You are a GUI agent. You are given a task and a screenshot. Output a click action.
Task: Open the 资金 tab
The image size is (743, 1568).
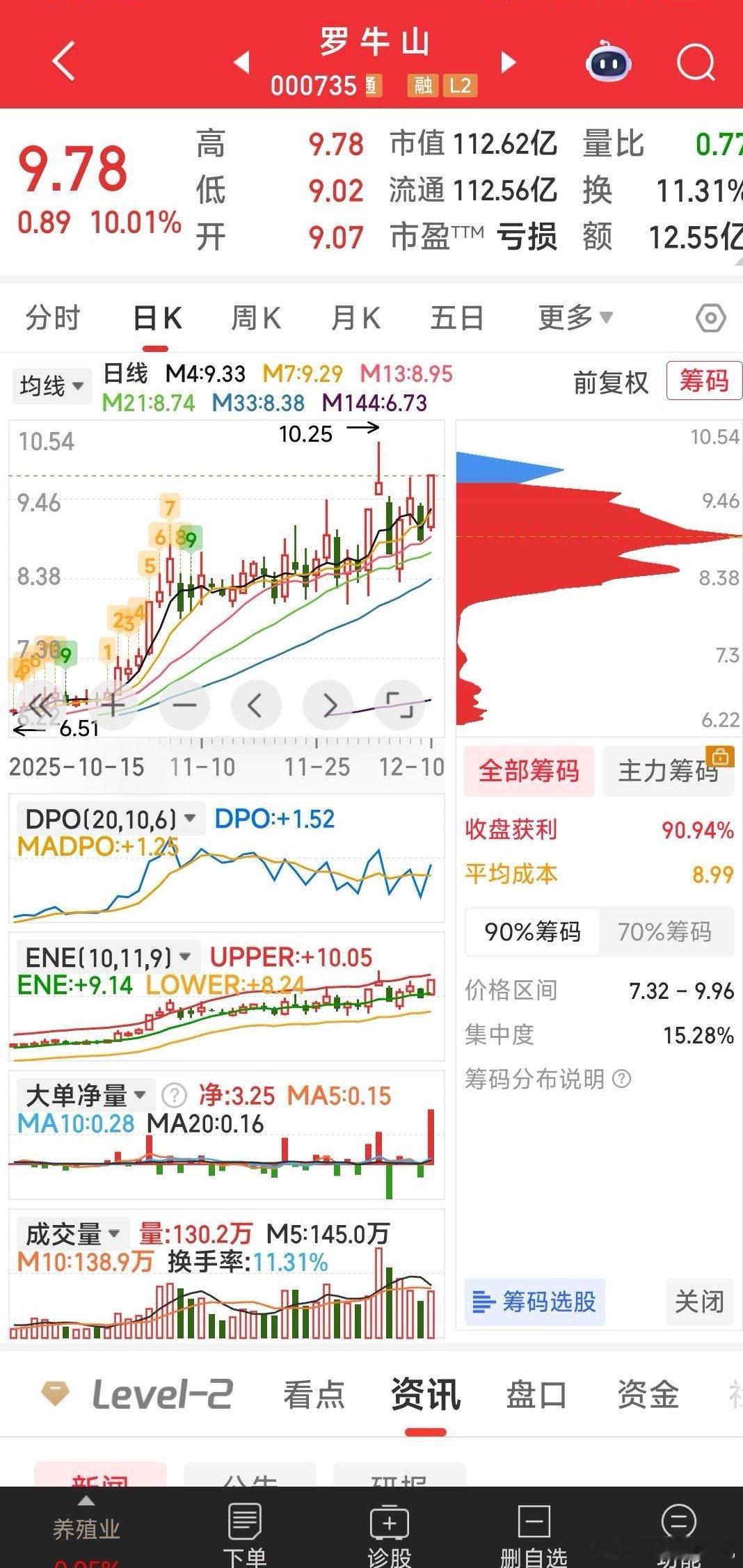click(648, 1395)
